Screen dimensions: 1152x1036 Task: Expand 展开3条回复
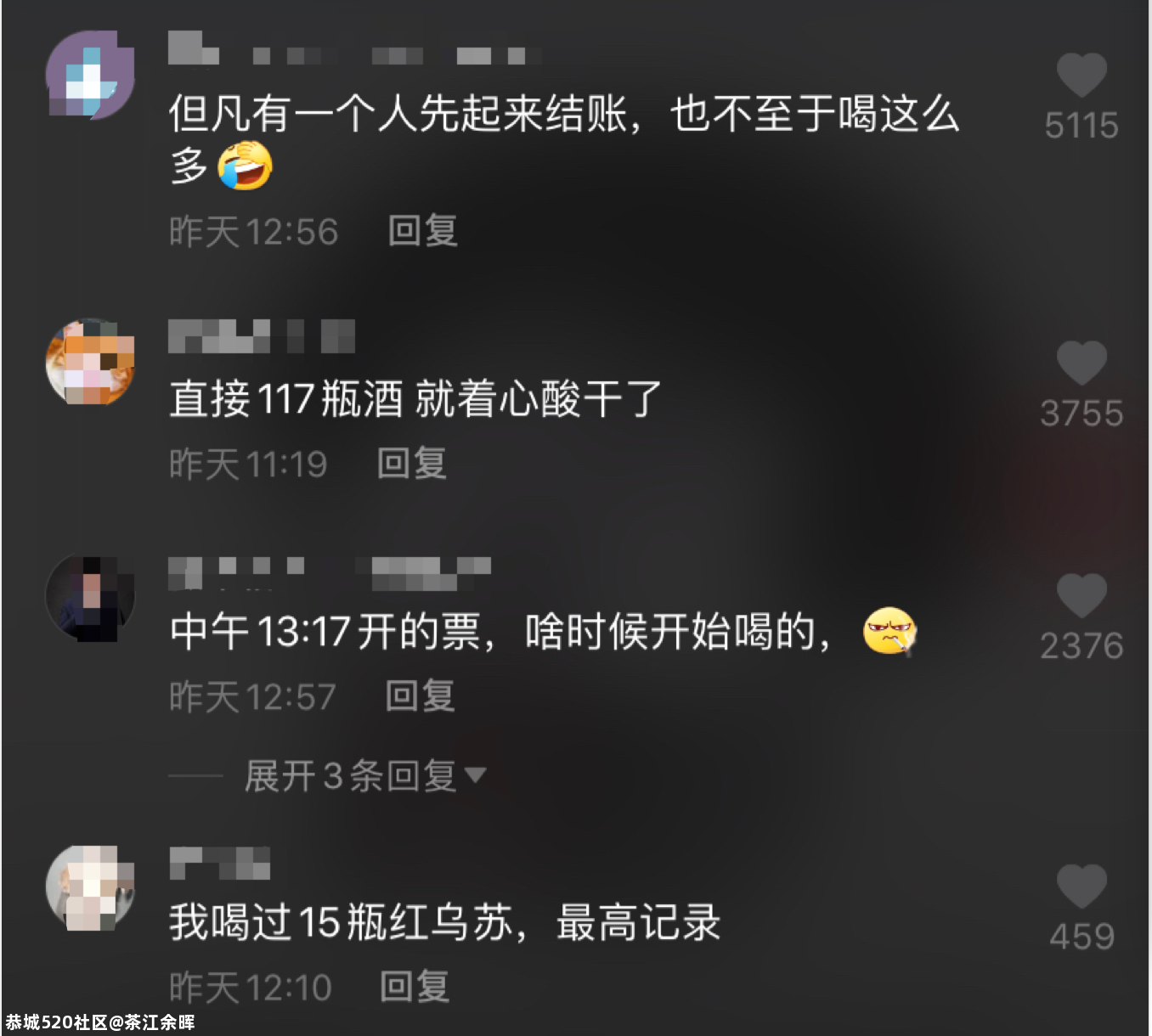pyautogui.click(x=364, y=775)
